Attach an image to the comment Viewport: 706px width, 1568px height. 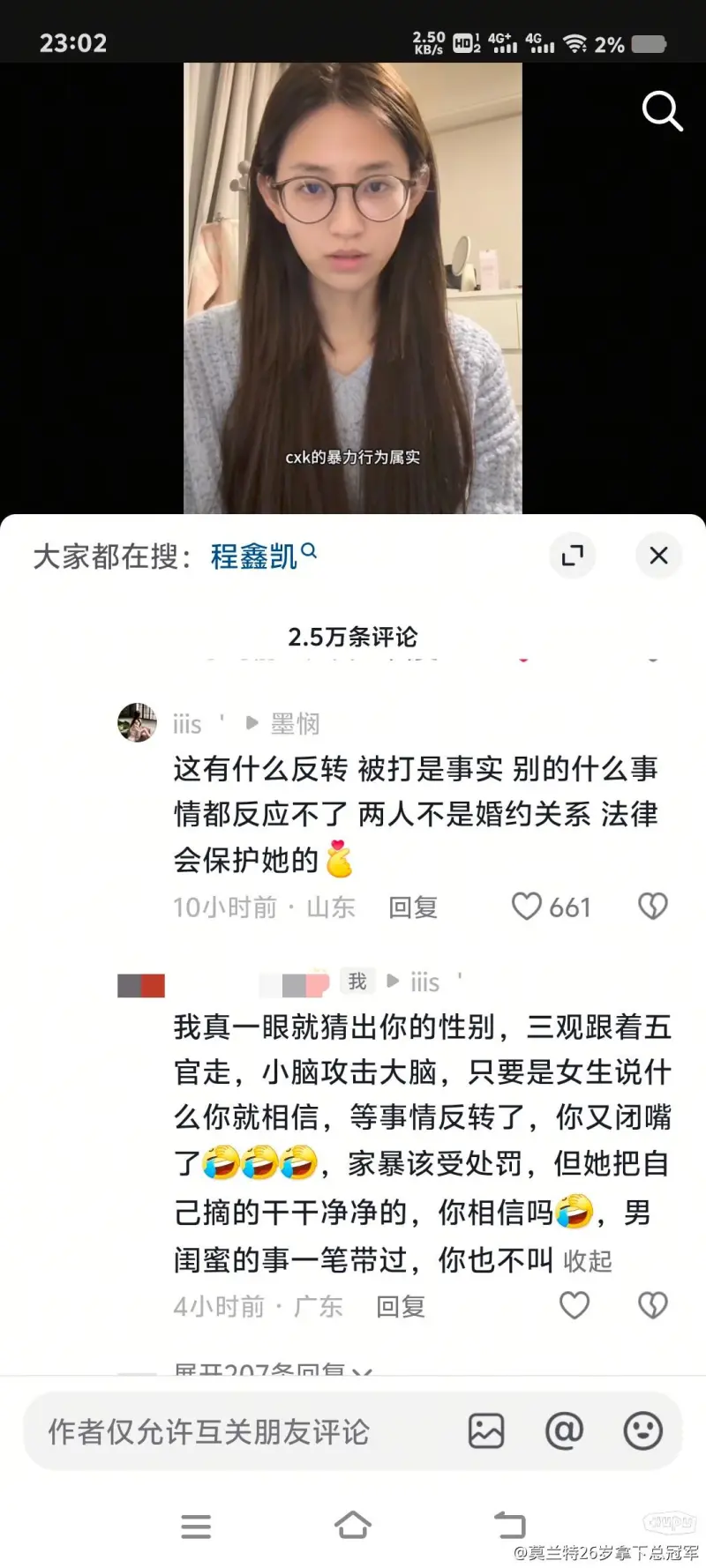point(486,1431)
